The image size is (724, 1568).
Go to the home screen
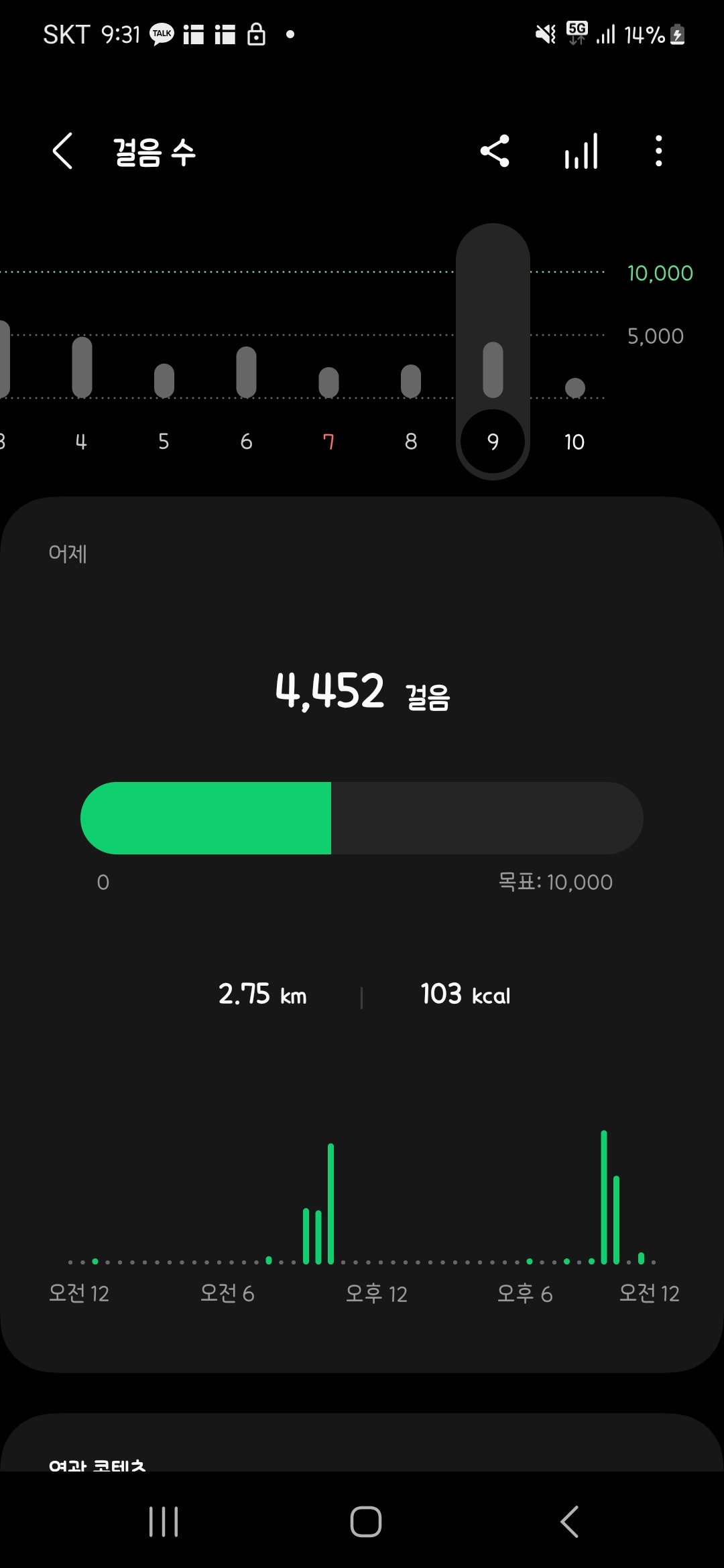[365, 1521]
